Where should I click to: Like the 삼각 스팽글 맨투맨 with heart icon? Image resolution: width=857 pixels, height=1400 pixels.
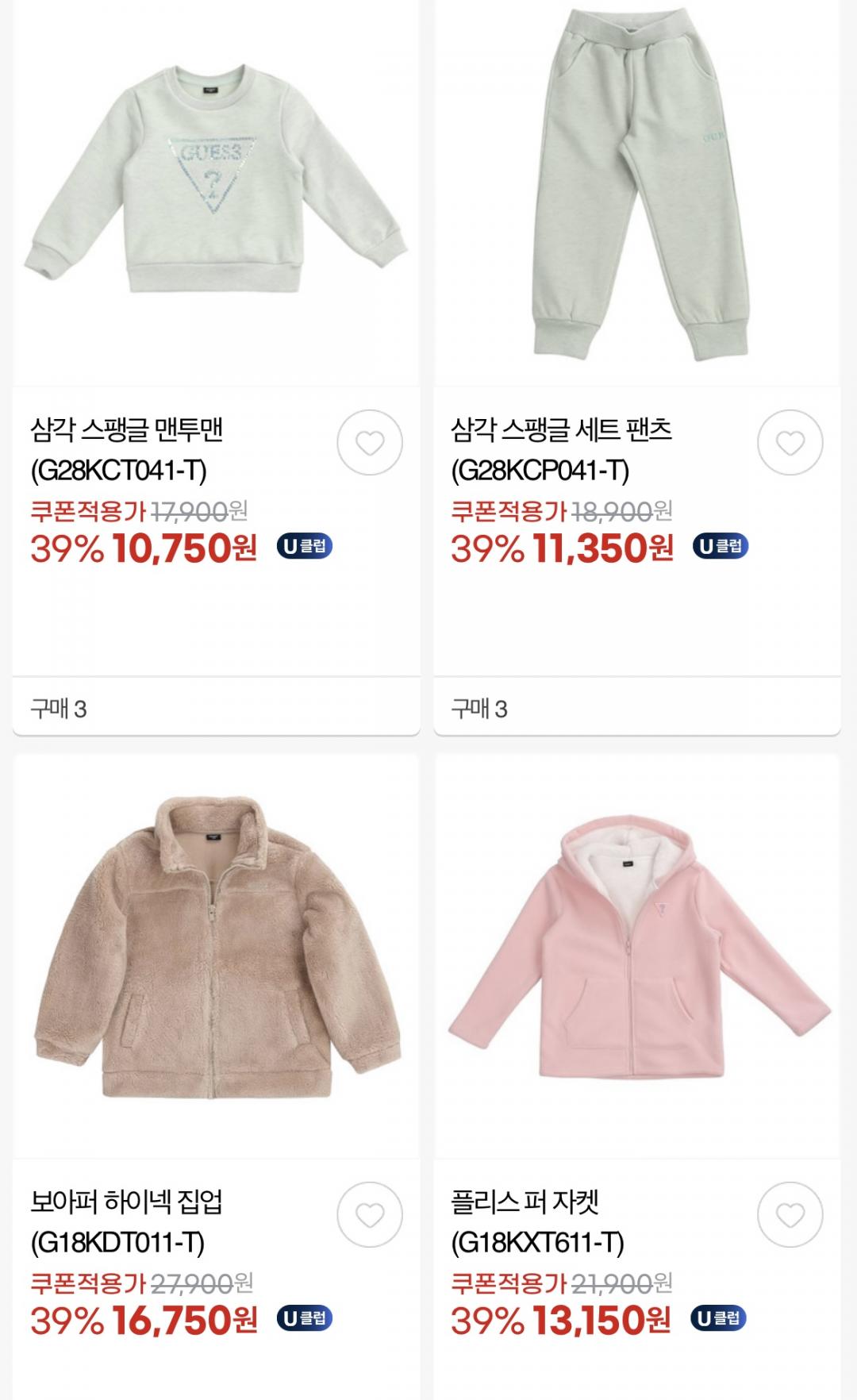click(370, 443)
